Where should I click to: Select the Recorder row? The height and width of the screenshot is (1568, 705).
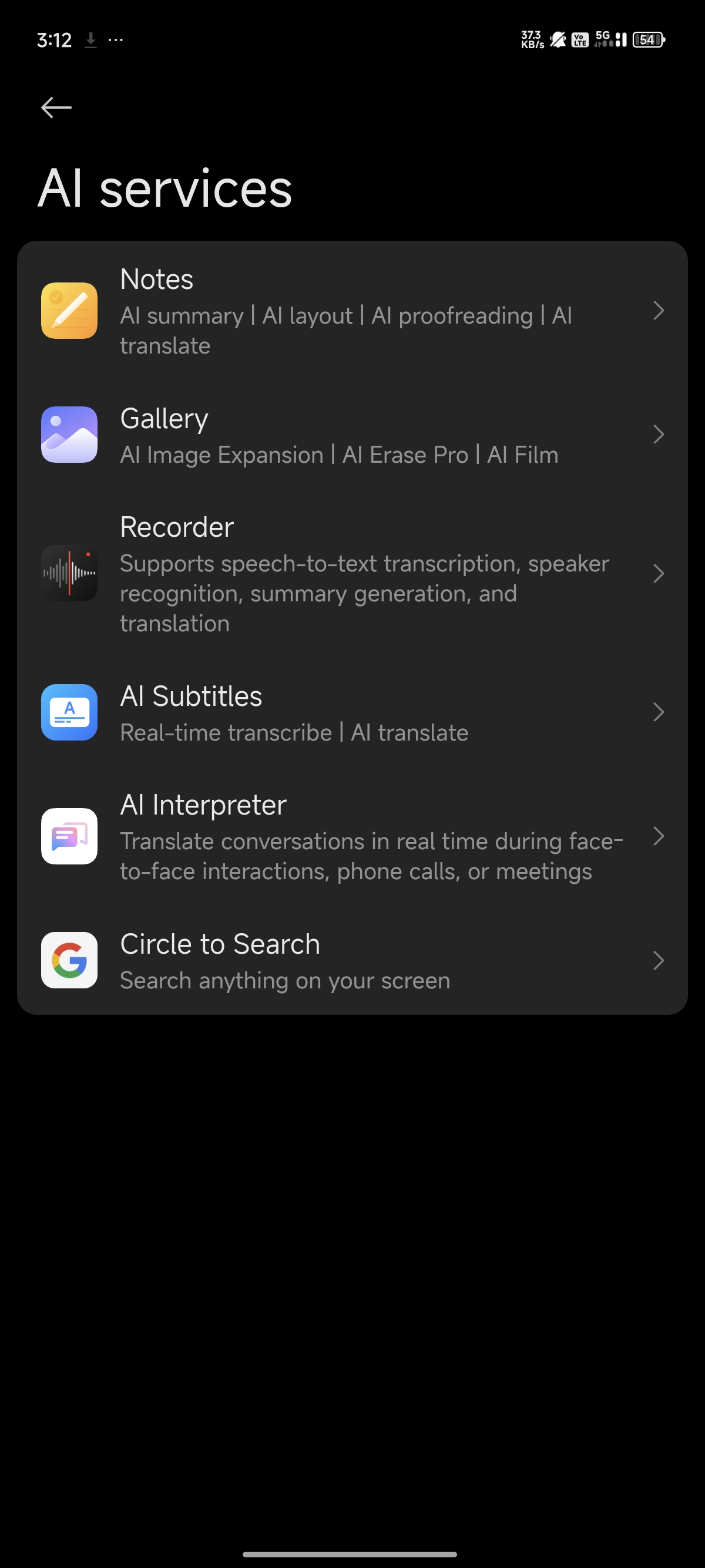[x=352, y=573]
